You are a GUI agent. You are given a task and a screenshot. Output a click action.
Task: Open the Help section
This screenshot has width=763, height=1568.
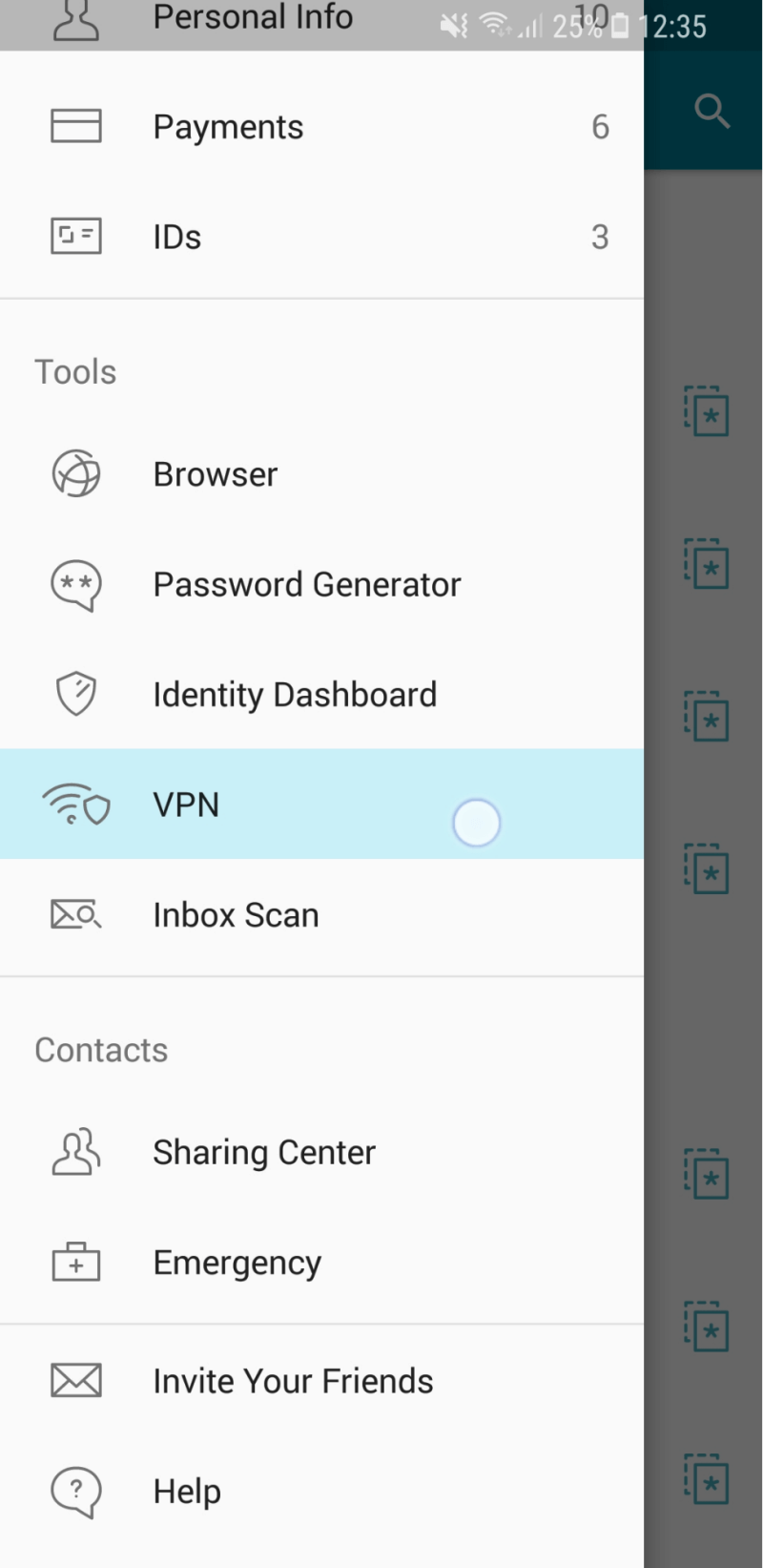tap(321, 1491)
